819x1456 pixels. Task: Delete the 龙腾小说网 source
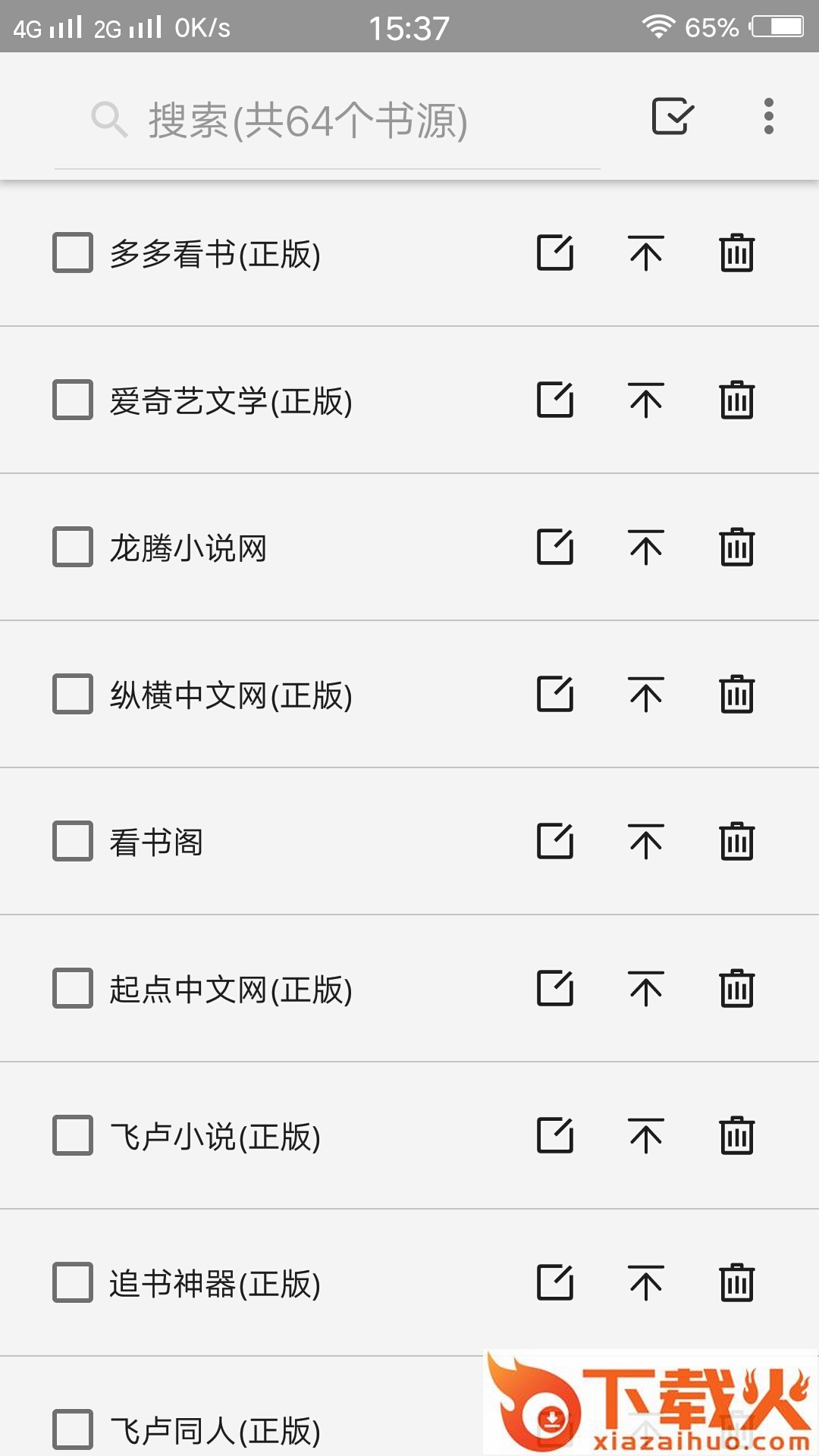[x=736, y=547]
